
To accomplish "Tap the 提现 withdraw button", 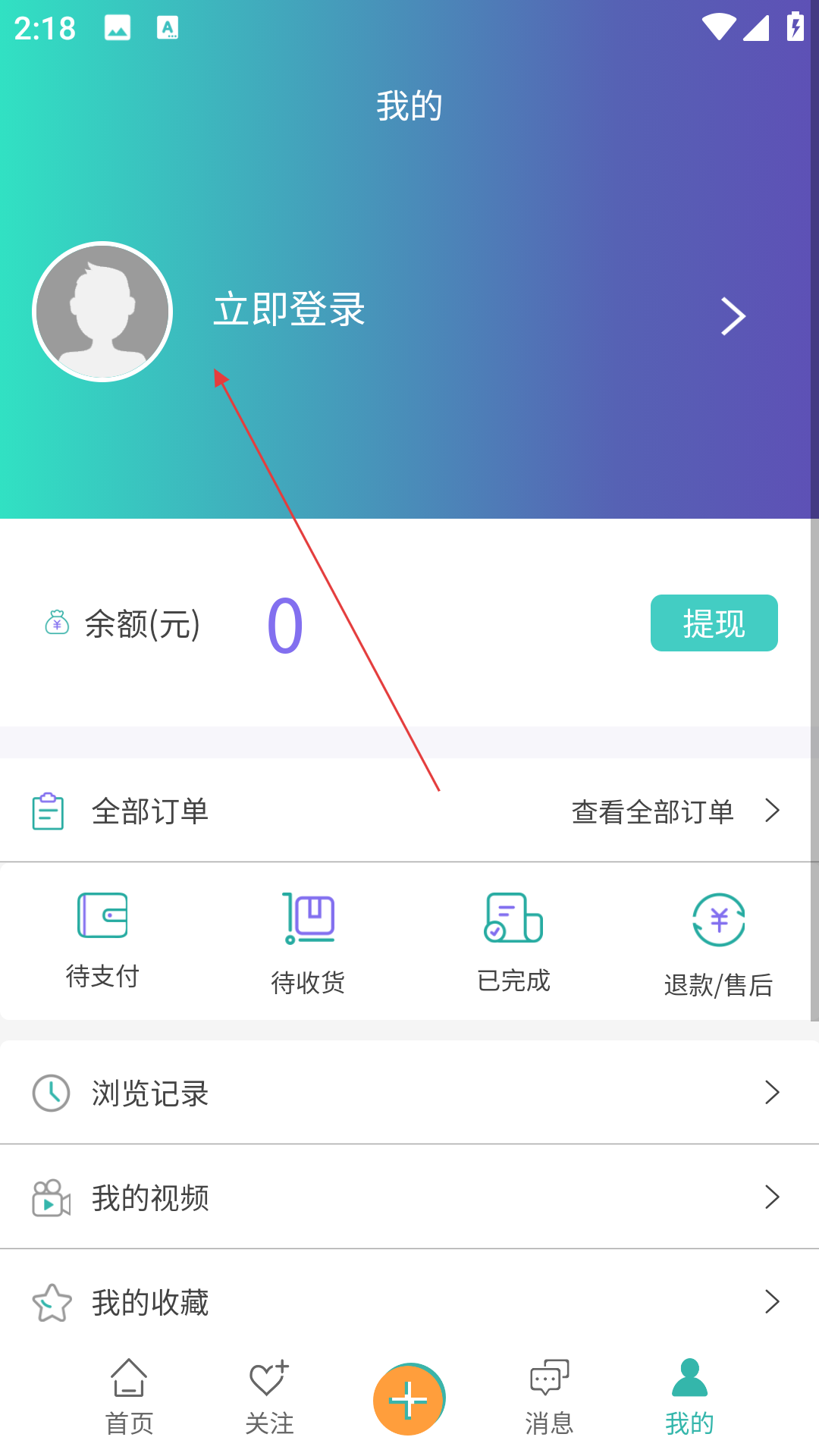I will 714,623.
